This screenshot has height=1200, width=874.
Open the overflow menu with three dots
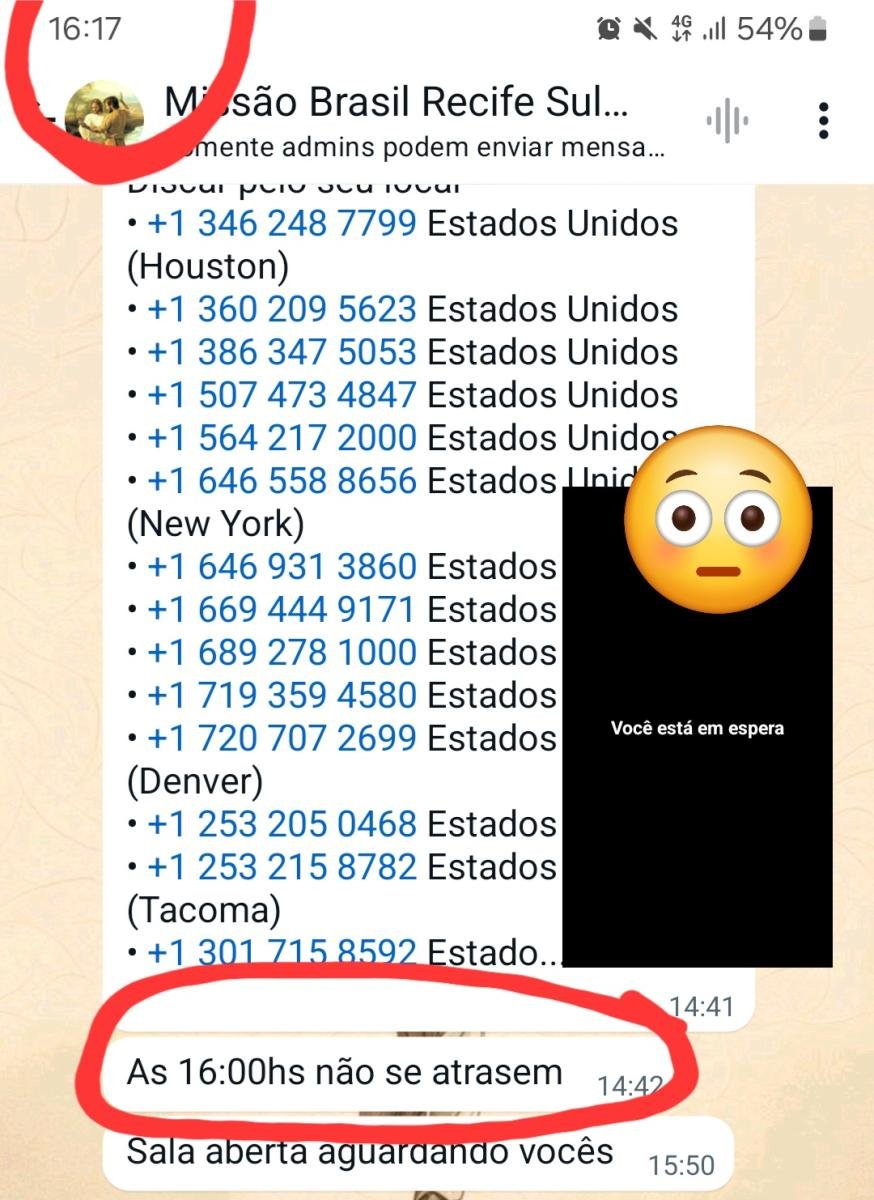823,121
